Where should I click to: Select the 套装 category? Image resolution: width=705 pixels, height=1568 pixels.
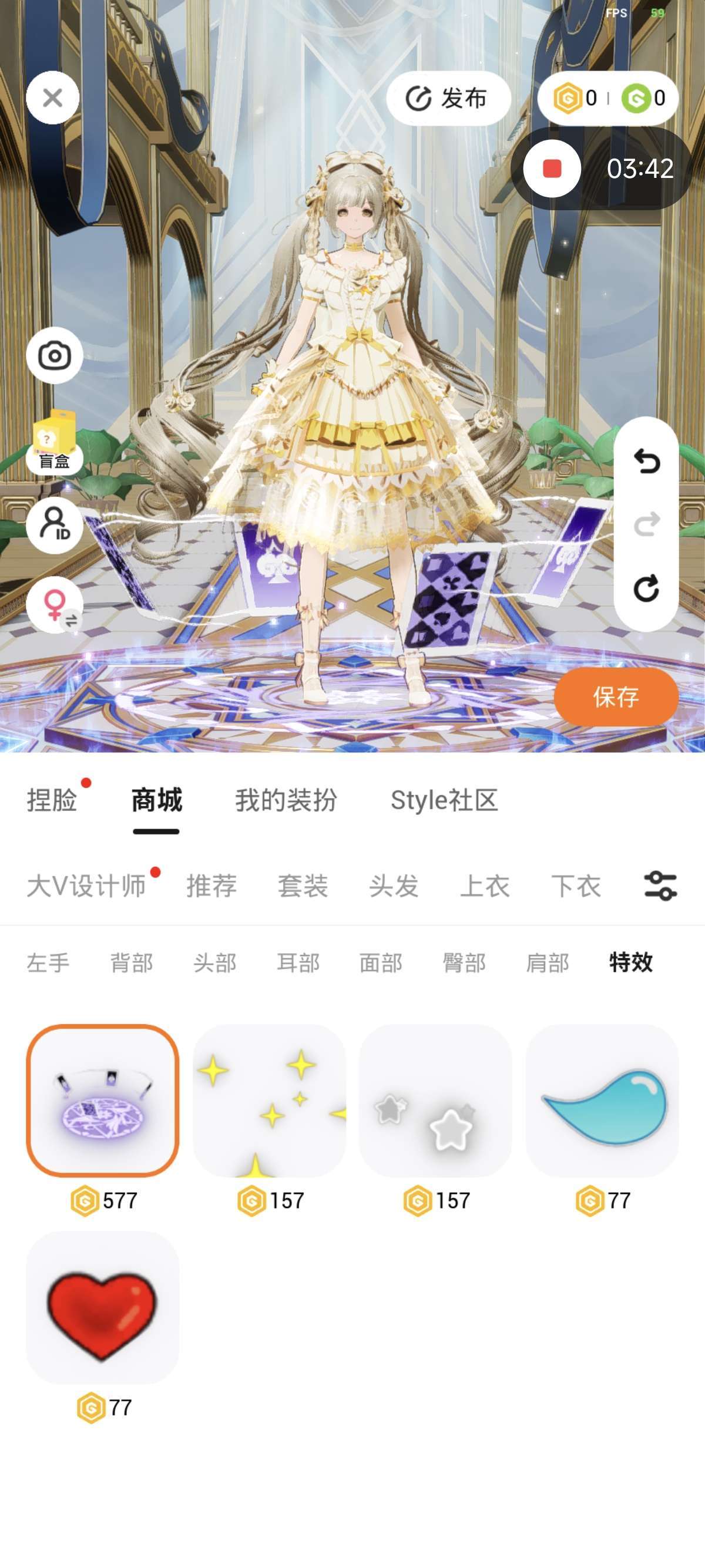coord(303,886)
